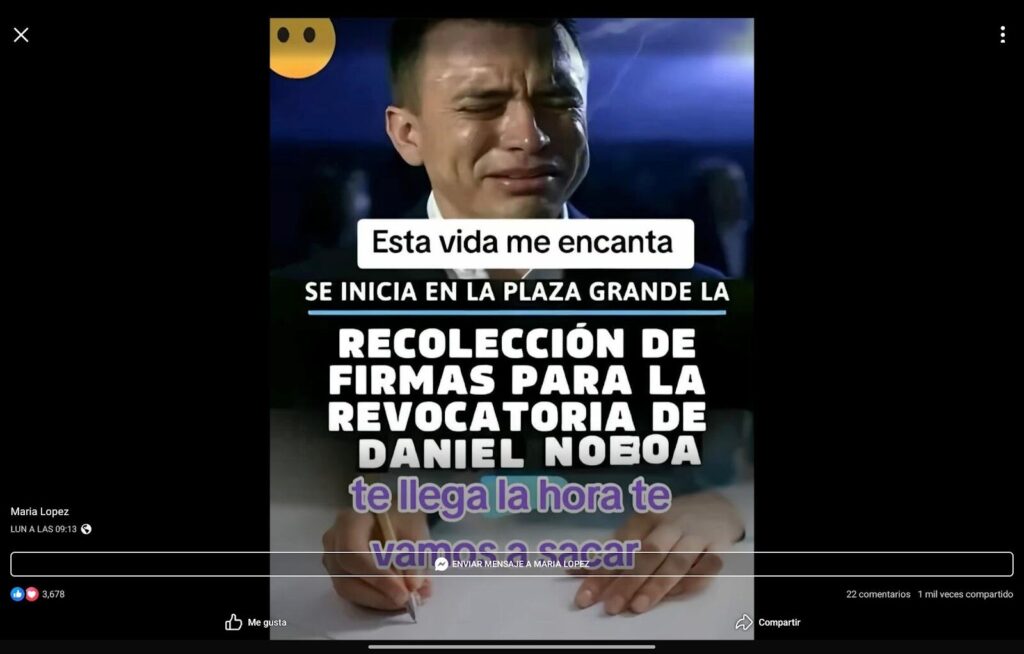Open Maria Lopez's profile
The image size is (1024, 654).
click(40, 511)
